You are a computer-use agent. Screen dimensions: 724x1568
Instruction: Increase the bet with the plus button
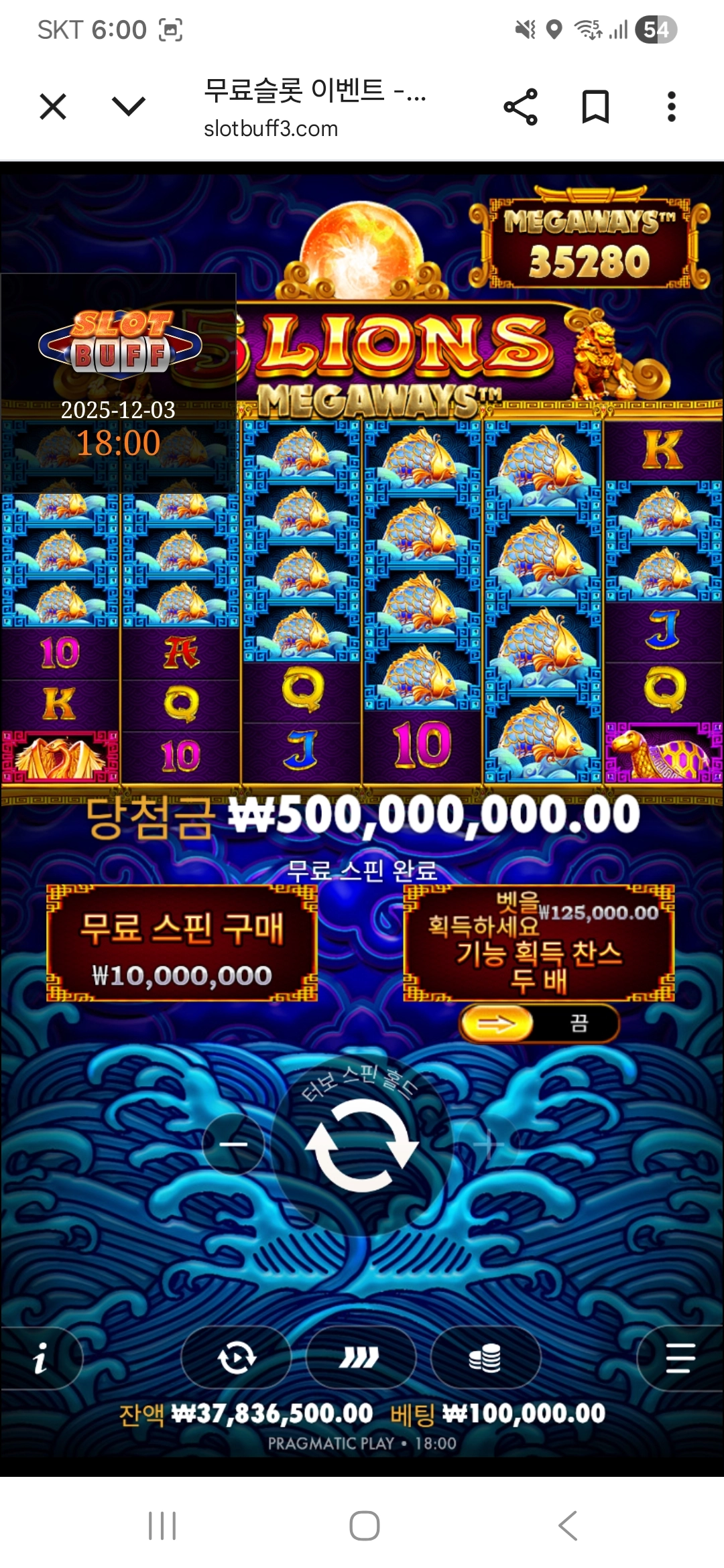(489, 1145)
